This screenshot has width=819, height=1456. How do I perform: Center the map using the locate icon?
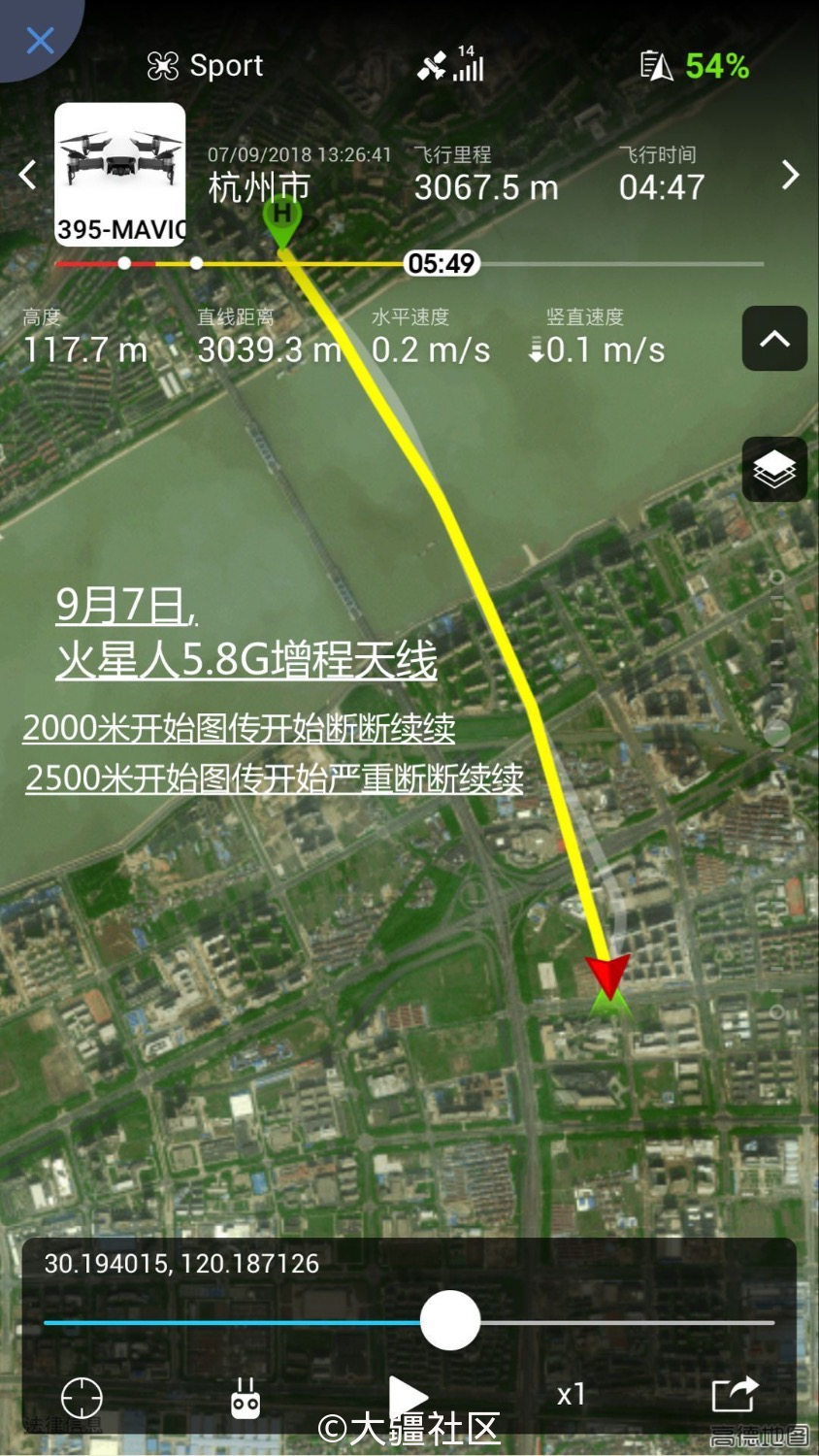click(82, 1396)
